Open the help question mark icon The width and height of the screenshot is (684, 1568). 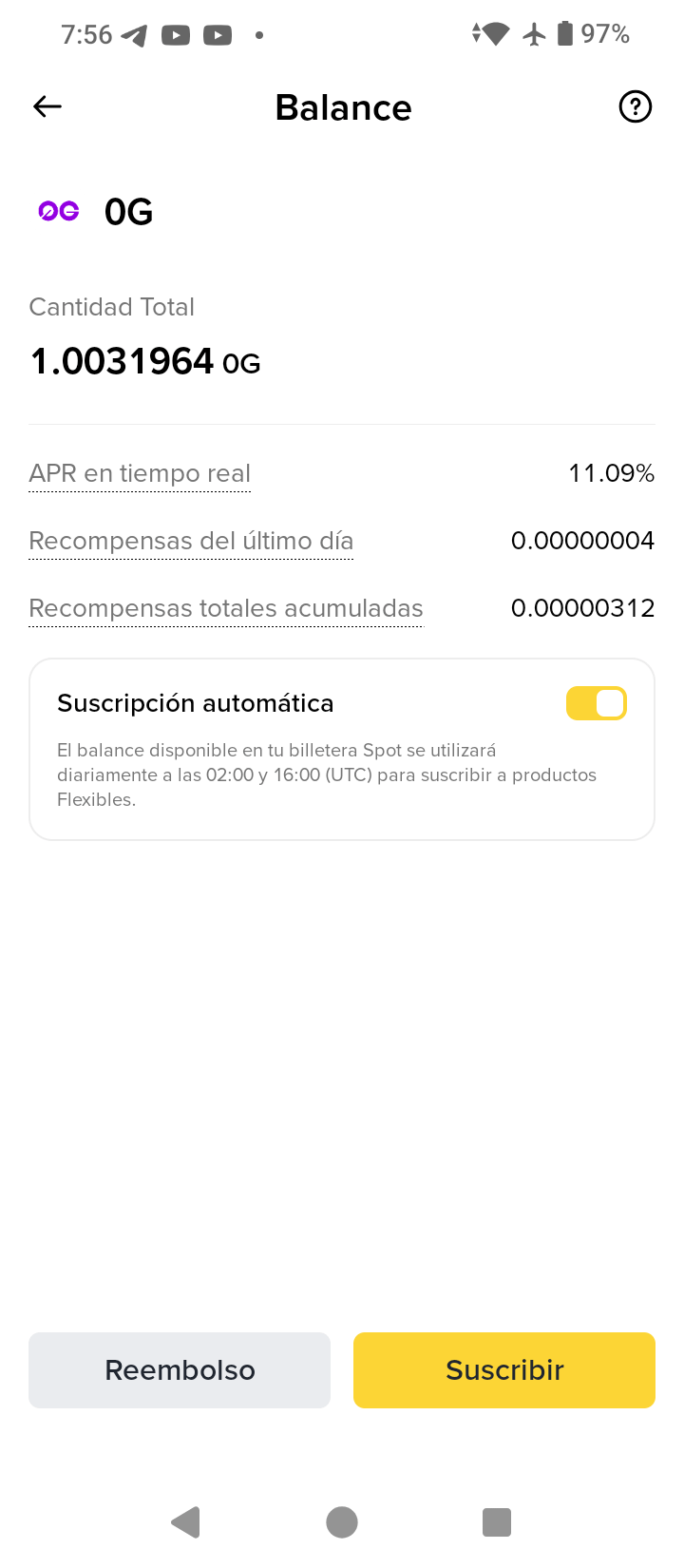tap(635, 106)
